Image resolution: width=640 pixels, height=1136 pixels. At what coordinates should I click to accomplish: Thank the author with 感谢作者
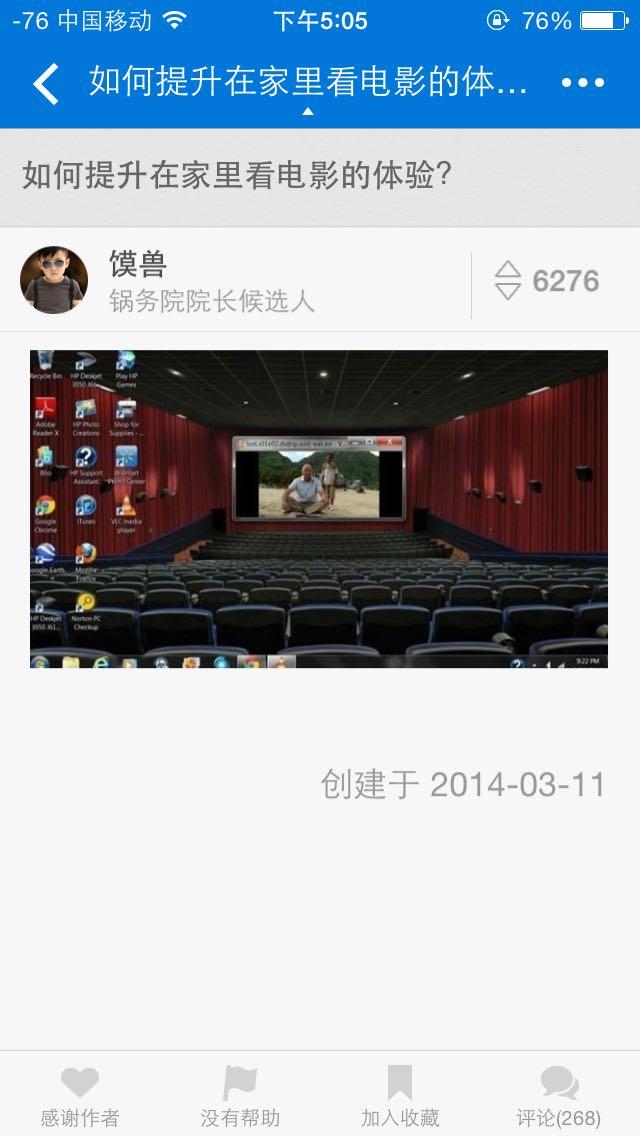[x=80, y=1096]
